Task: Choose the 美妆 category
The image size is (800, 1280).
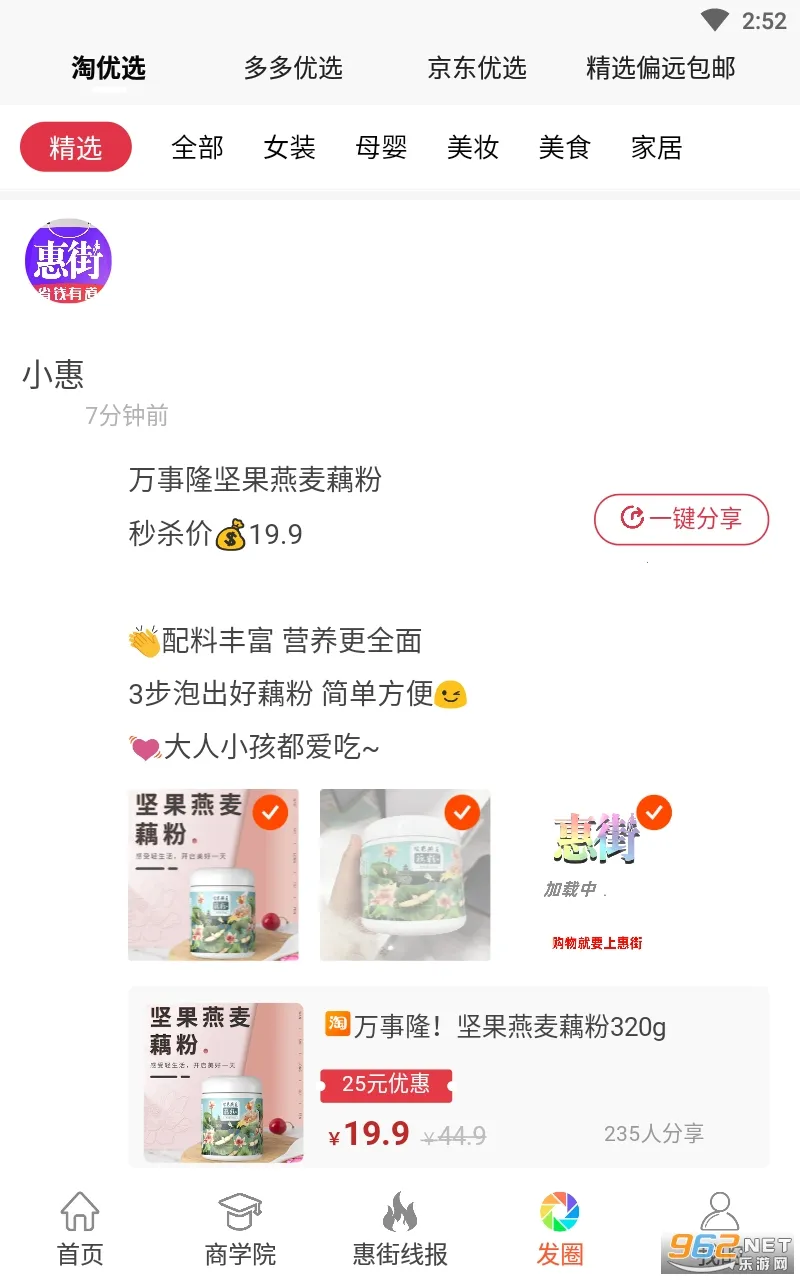Action: point(473,148)
